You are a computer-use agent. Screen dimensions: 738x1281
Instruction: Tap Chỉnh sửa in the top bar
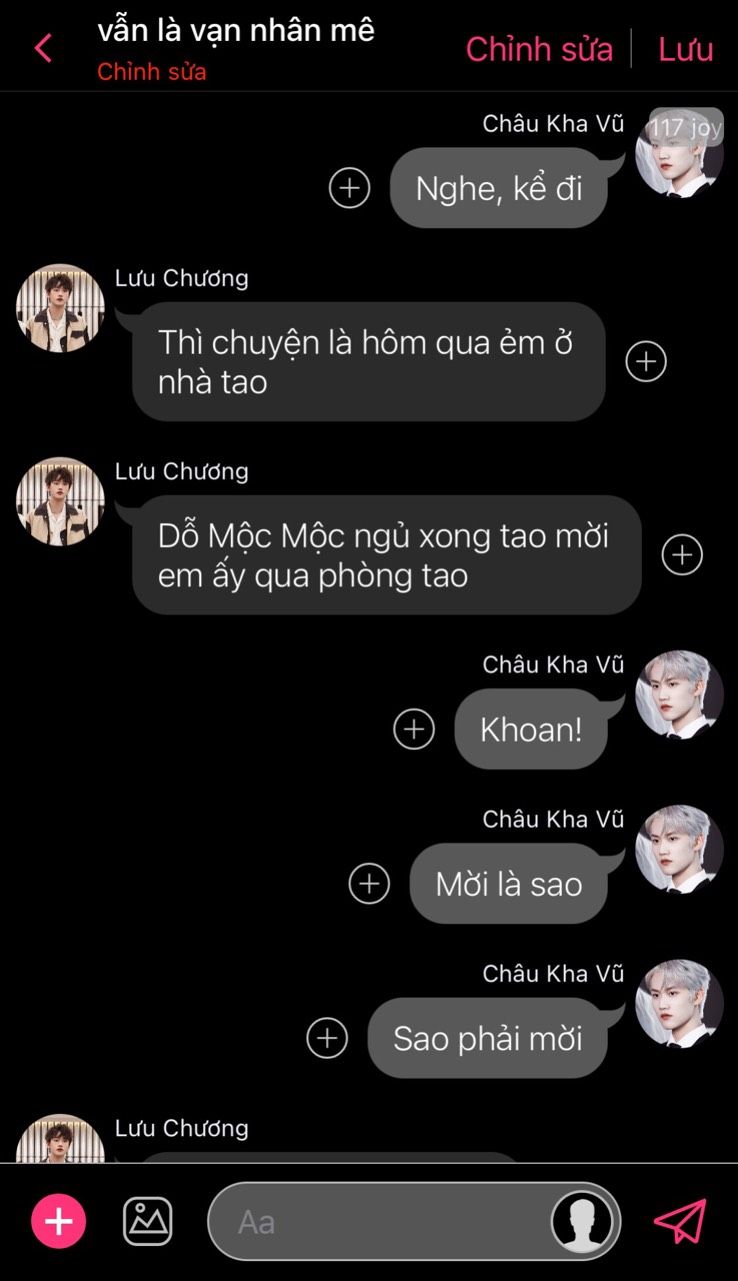[539, 48]
